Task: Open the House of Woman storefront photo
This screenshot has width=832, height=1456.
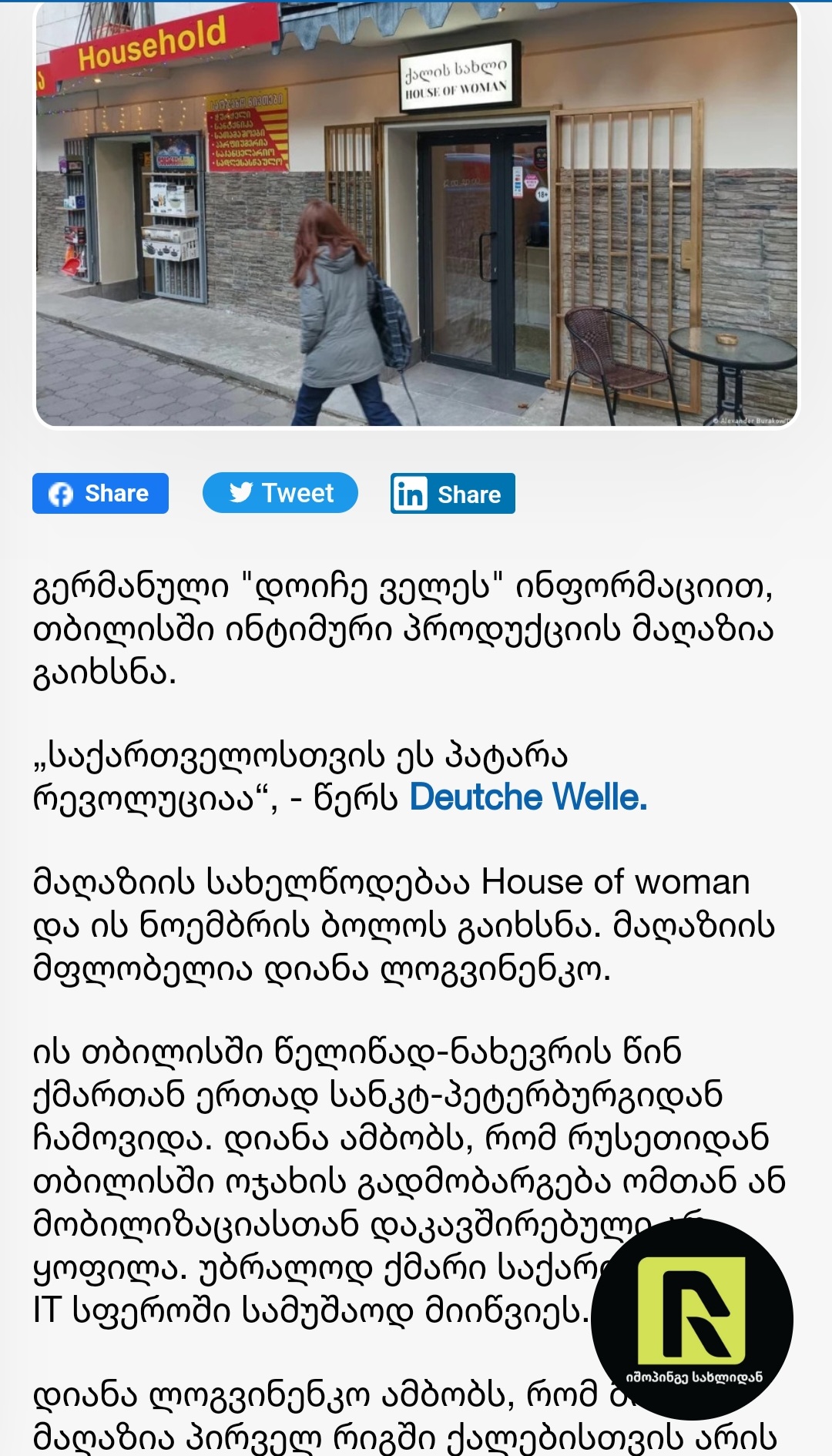Action: pyautogui.click(x=416, y=214)
